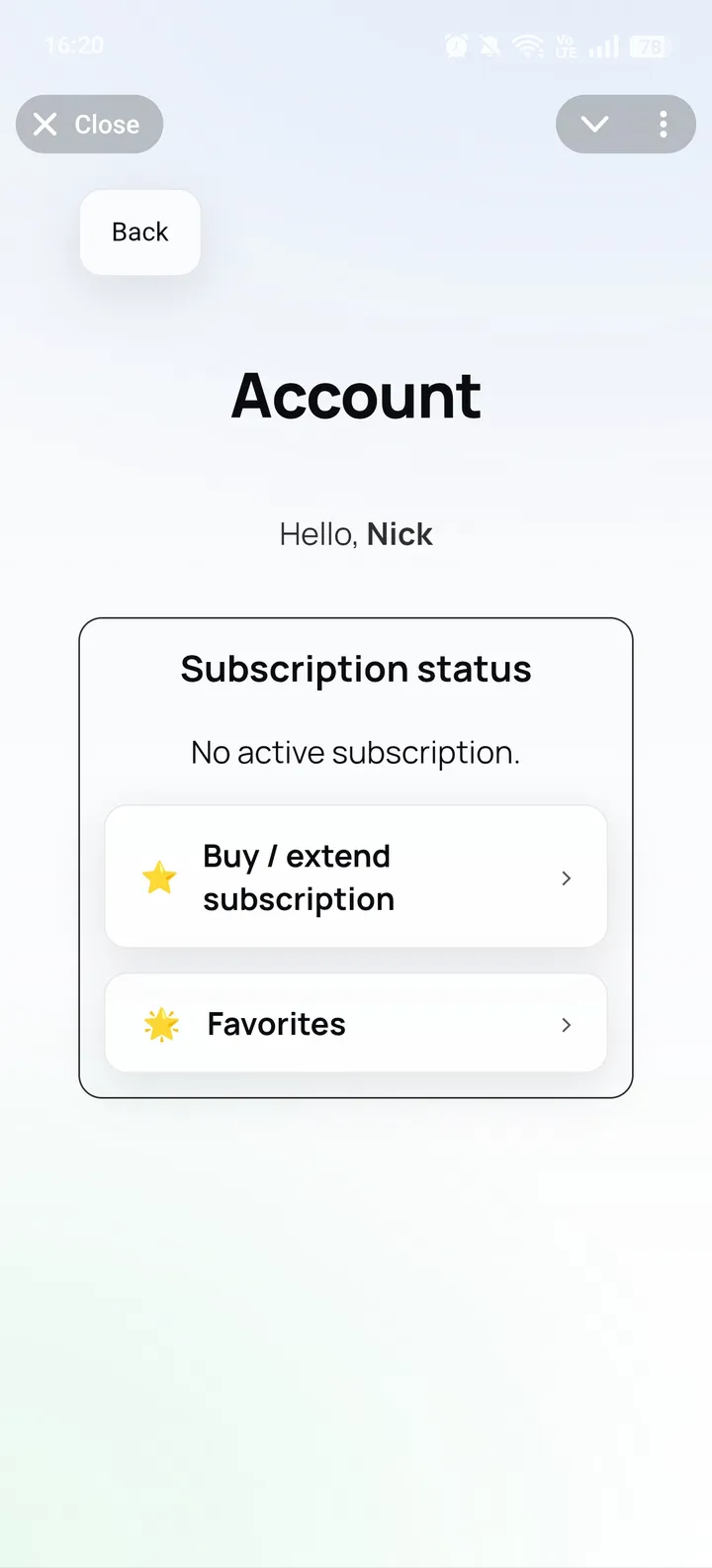This screenshot has width=712, height=1568.
Task: Open Favorites using its right chevron
Action: [x=566, y=1025]
